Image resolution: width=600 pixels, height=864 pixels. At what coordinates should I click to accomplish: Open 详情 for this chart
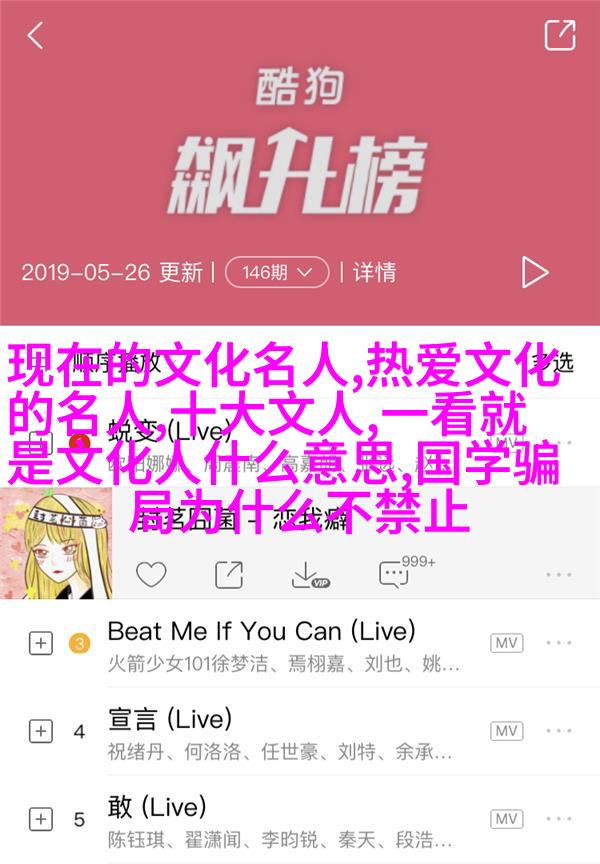coord(375,272)
